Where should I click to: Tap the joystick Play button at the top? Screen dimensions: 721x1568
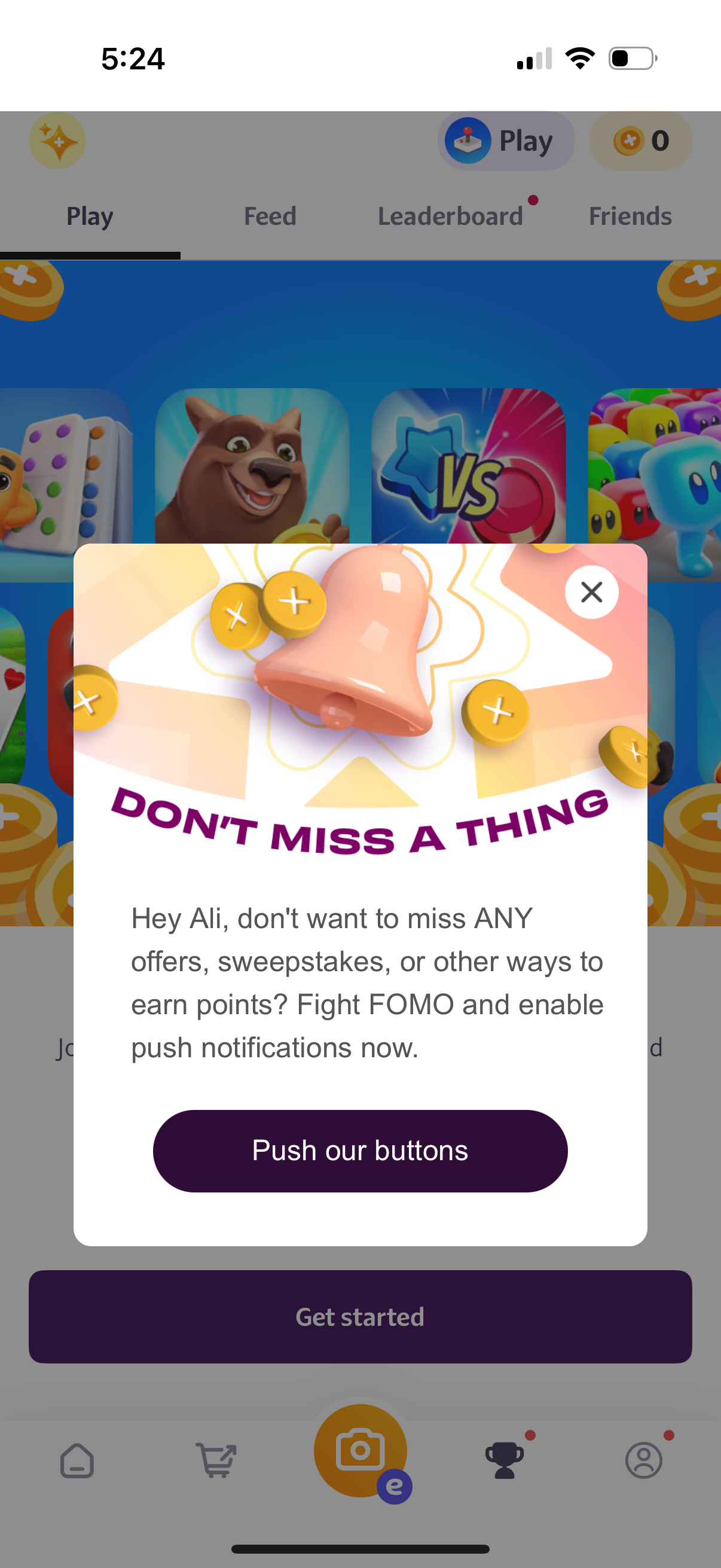(x=506, y=141)
